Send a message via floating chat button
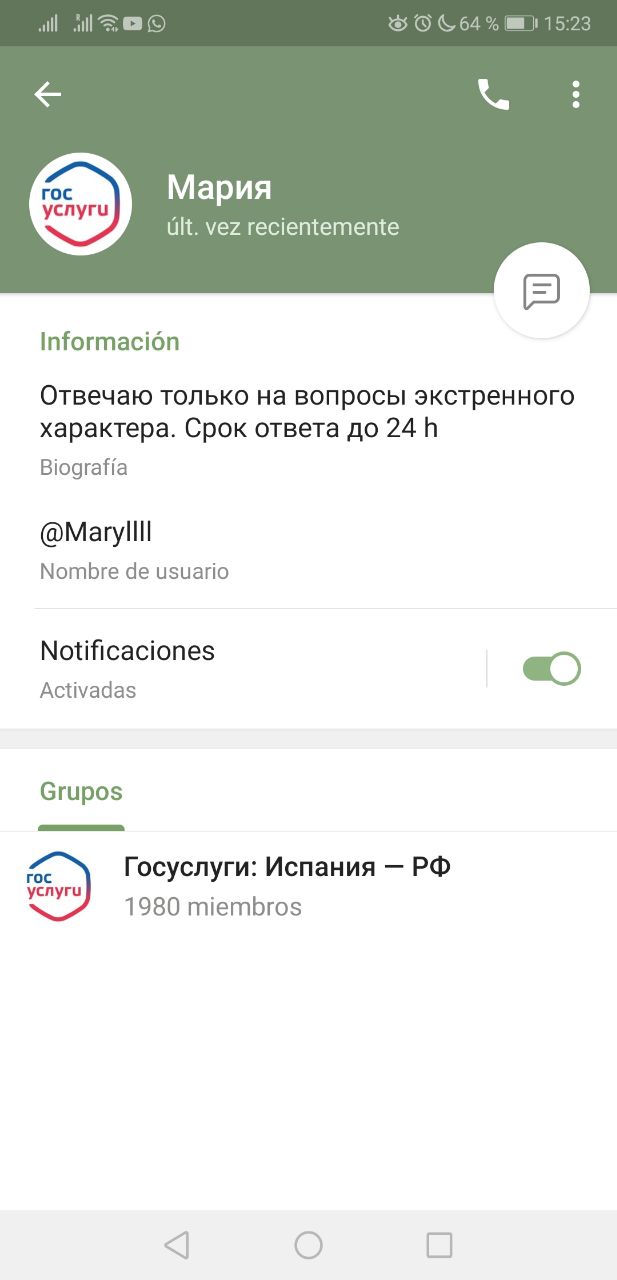617x1280 pixels. click(x=541, y=291)
